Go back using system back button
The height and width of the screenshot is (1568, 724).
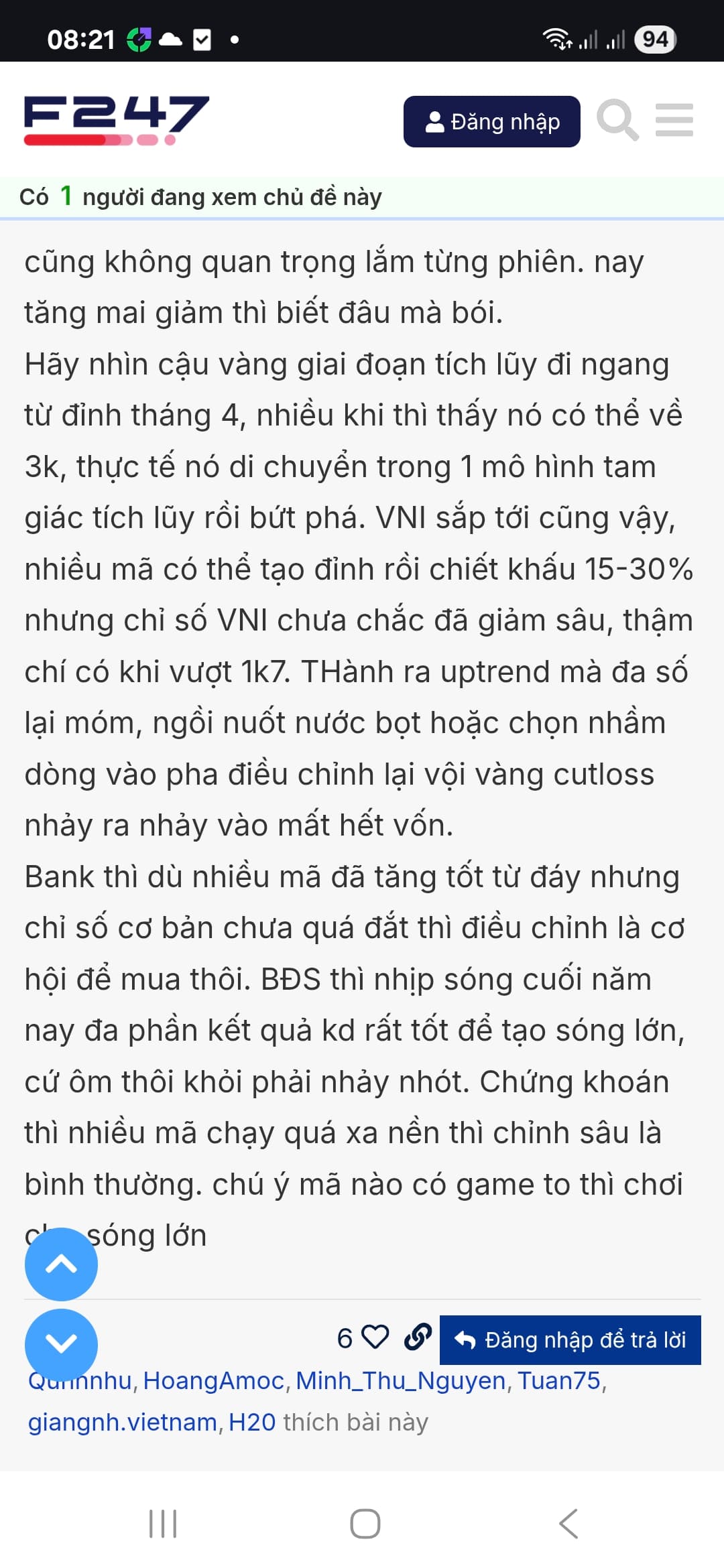pos(568,1524)
